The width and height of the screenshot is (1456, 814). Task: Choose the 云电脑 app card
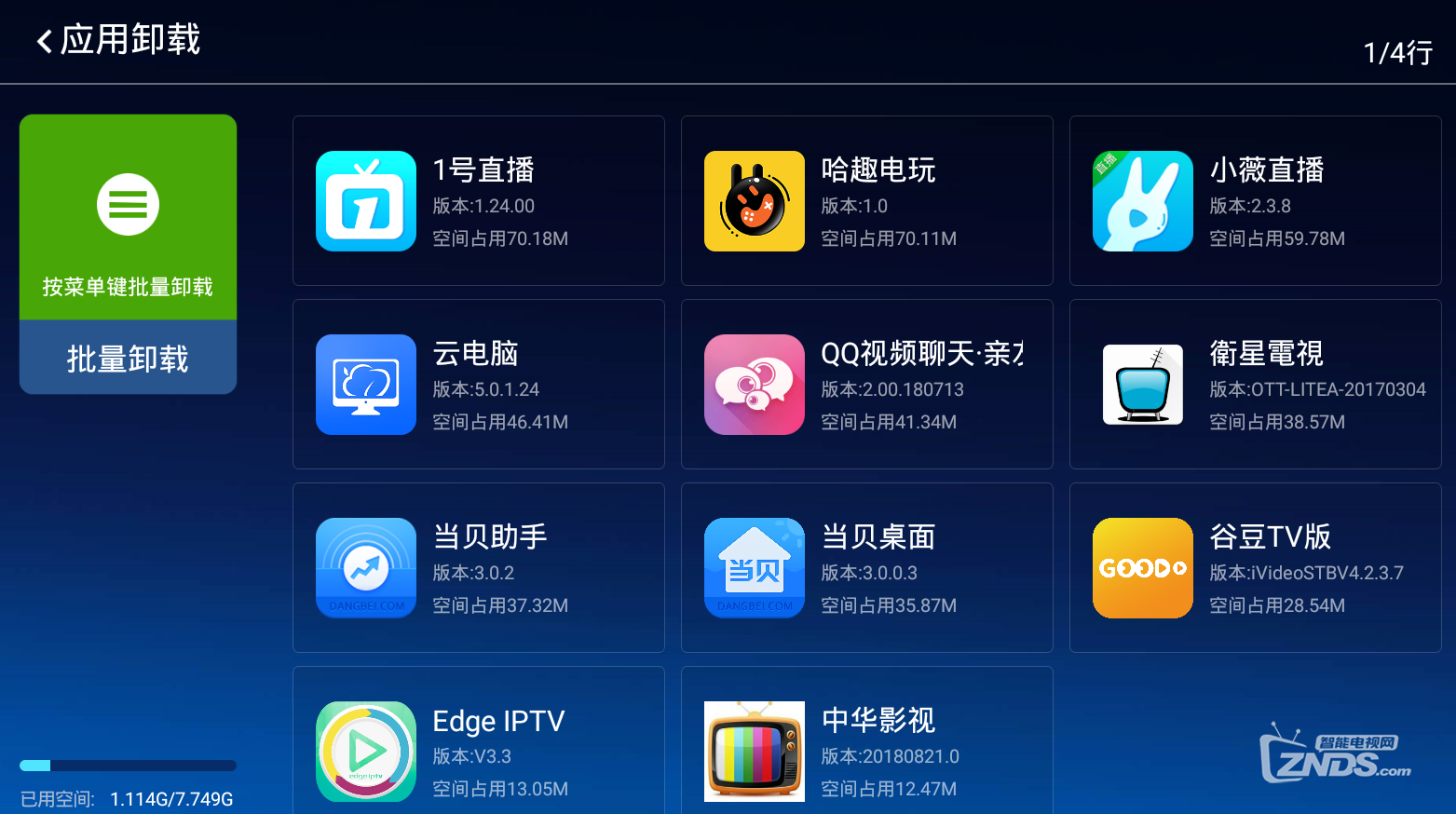tap(478, 385)
